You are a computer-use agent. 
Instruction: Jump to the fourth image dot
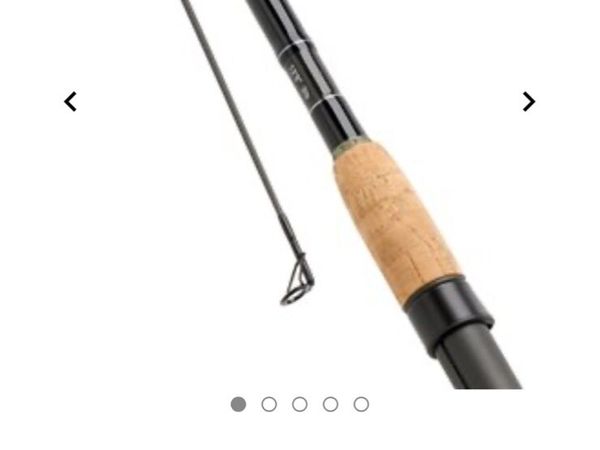331,404
